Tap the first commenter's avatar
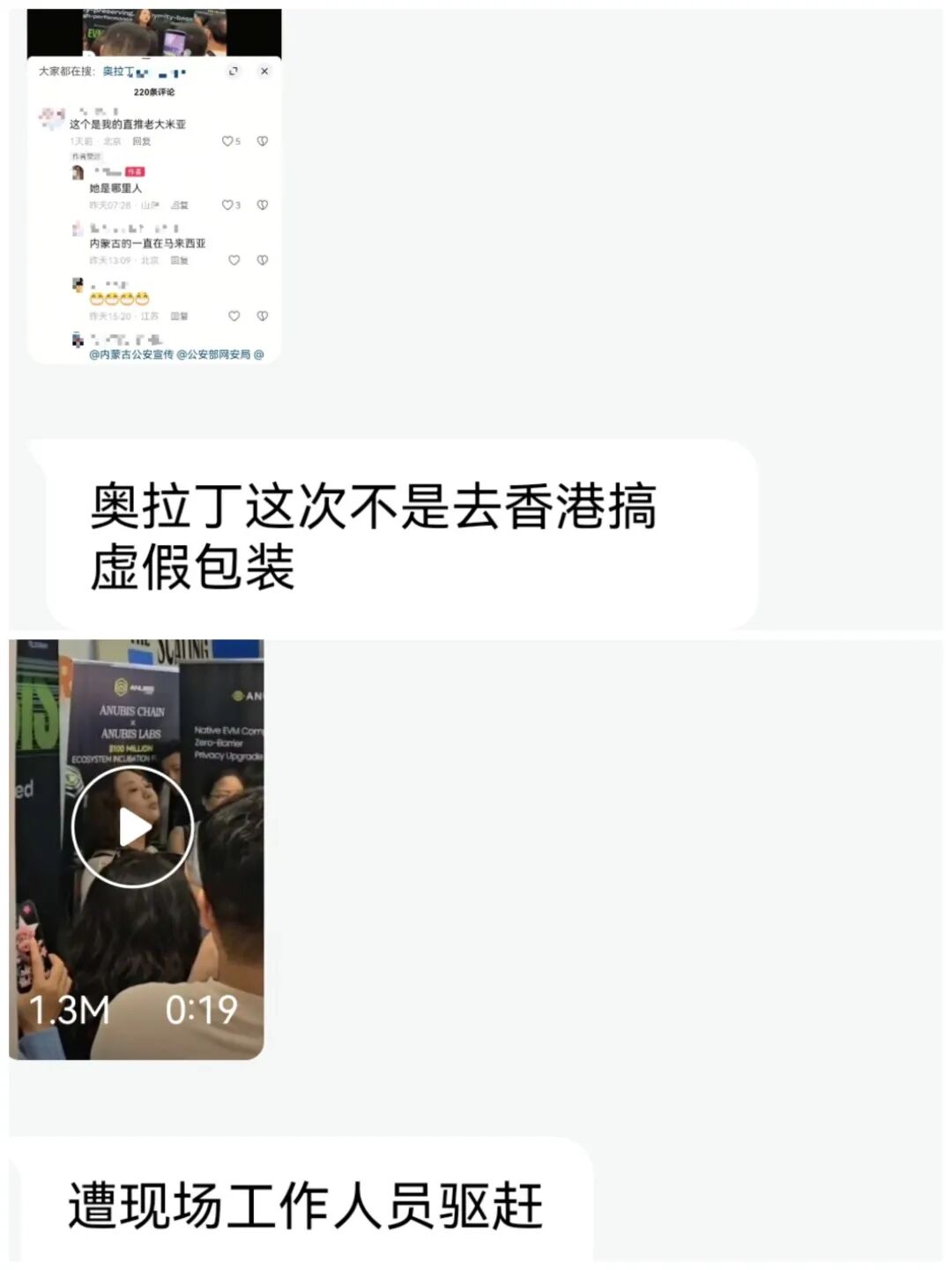Image resolution: width=952 pixels, height=1270 pixels. [53, 118]
